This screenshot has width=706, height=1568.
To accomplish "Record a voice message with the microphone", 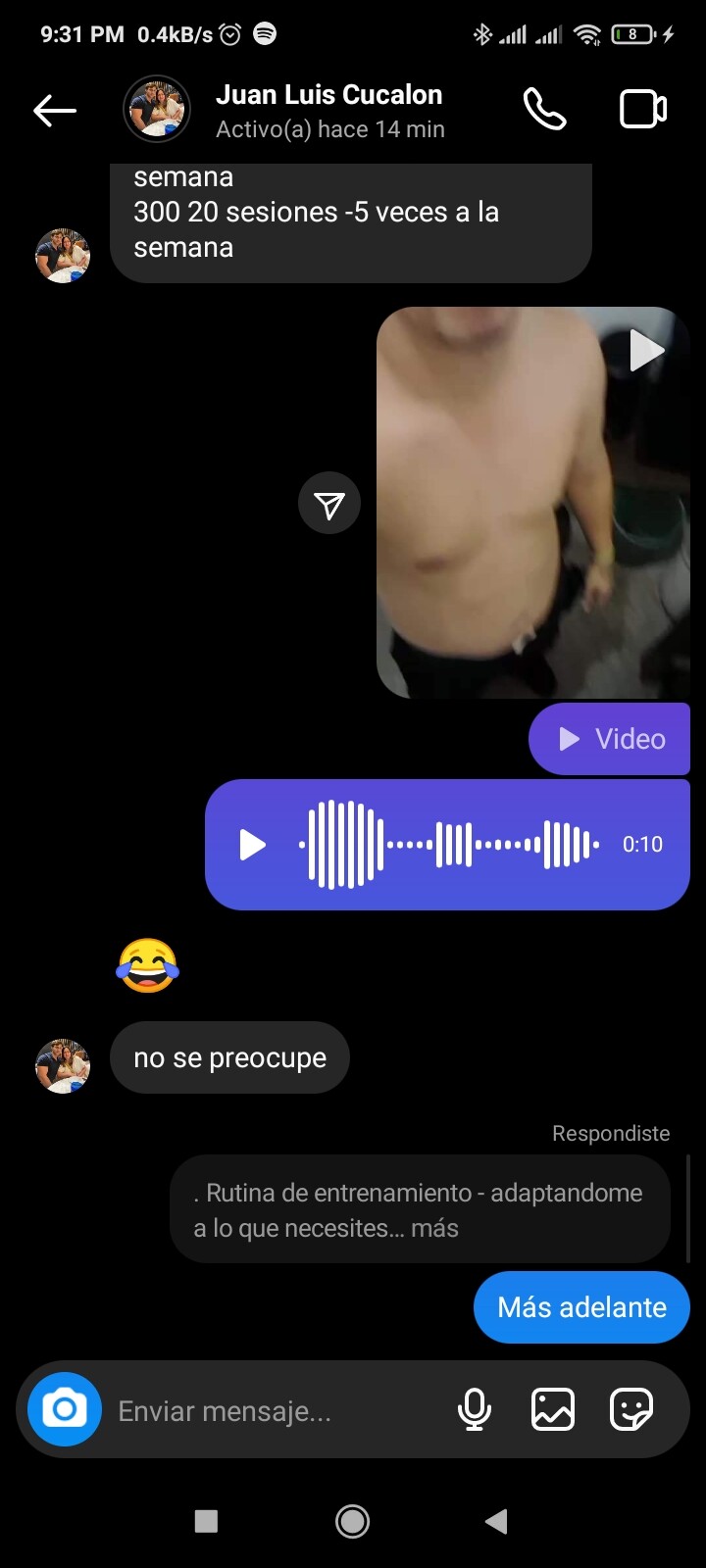I will (x=475, y=1409).
